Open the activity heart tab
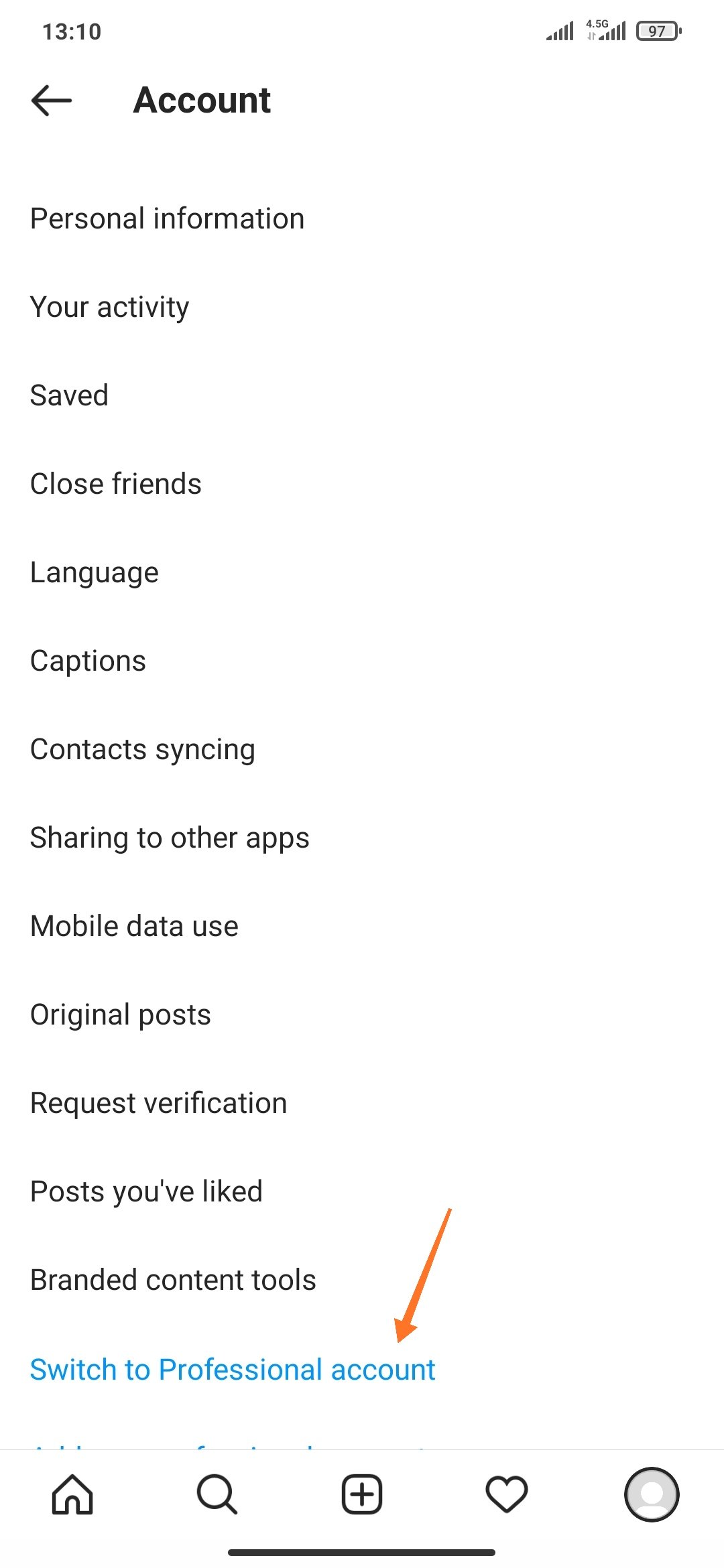724x1568 pixels. [507, 1494]
